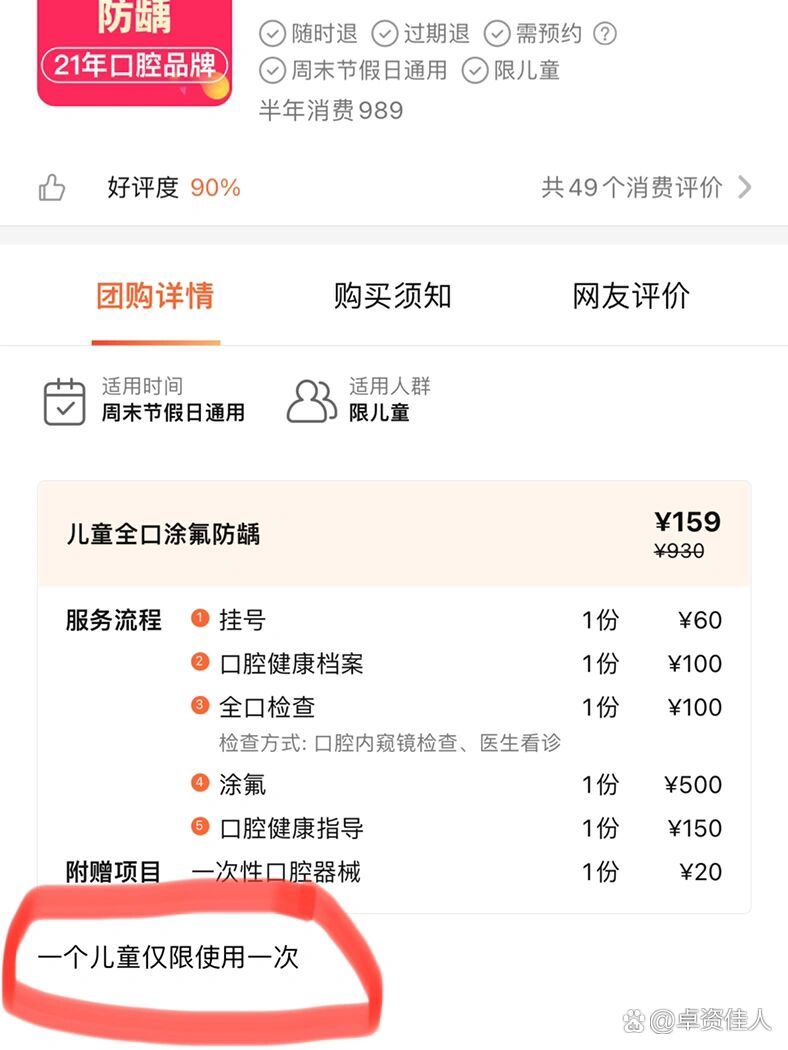Expand the consumer reviews via the right chevron
788x1050 pixels.
coord(746,188)
